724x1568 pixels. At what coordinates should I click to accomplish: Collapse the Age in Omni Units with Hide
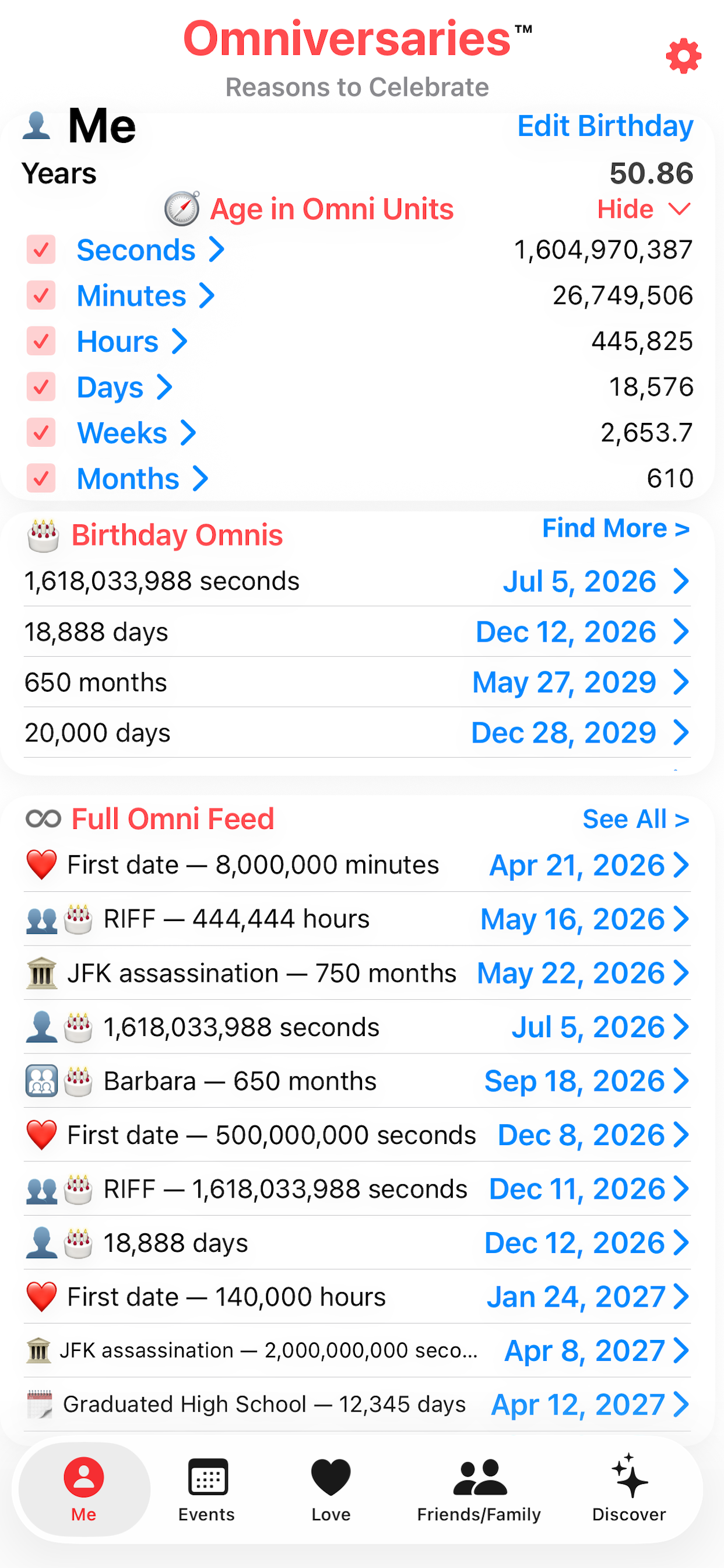tap(642, 209)
